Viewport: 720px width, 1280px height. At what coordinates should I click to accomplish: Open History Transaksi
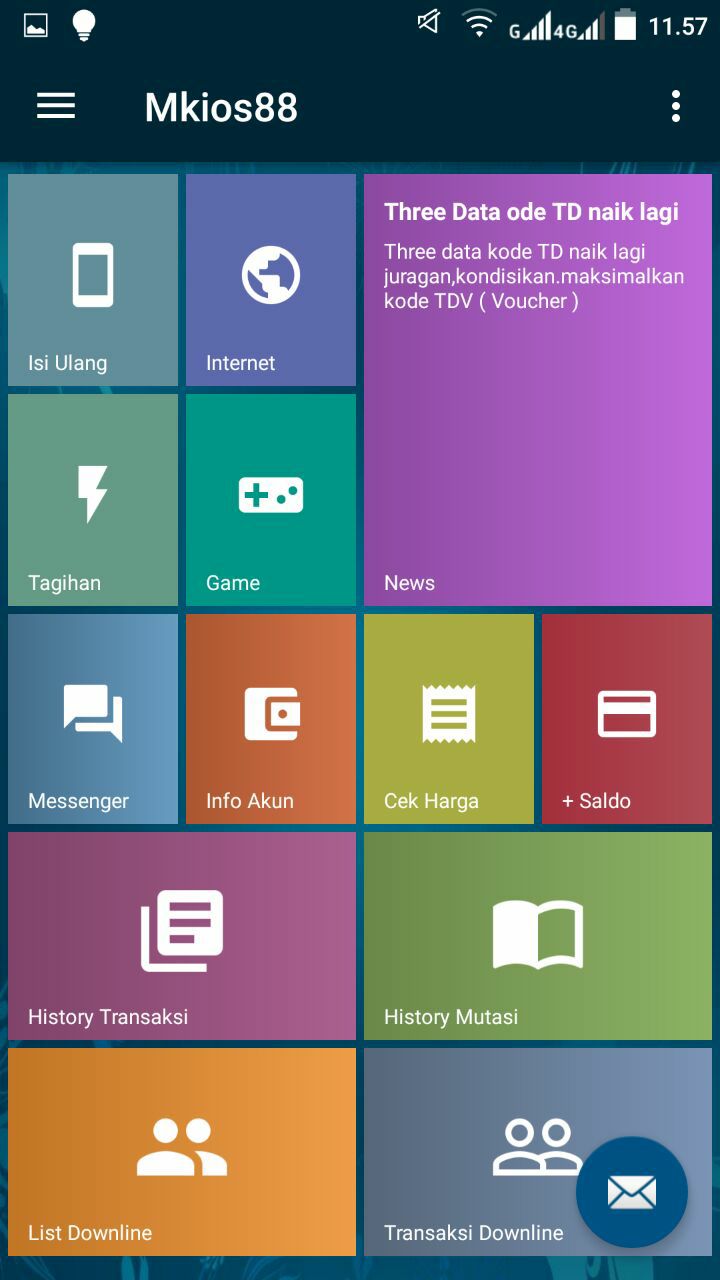[x=182, y=936]
